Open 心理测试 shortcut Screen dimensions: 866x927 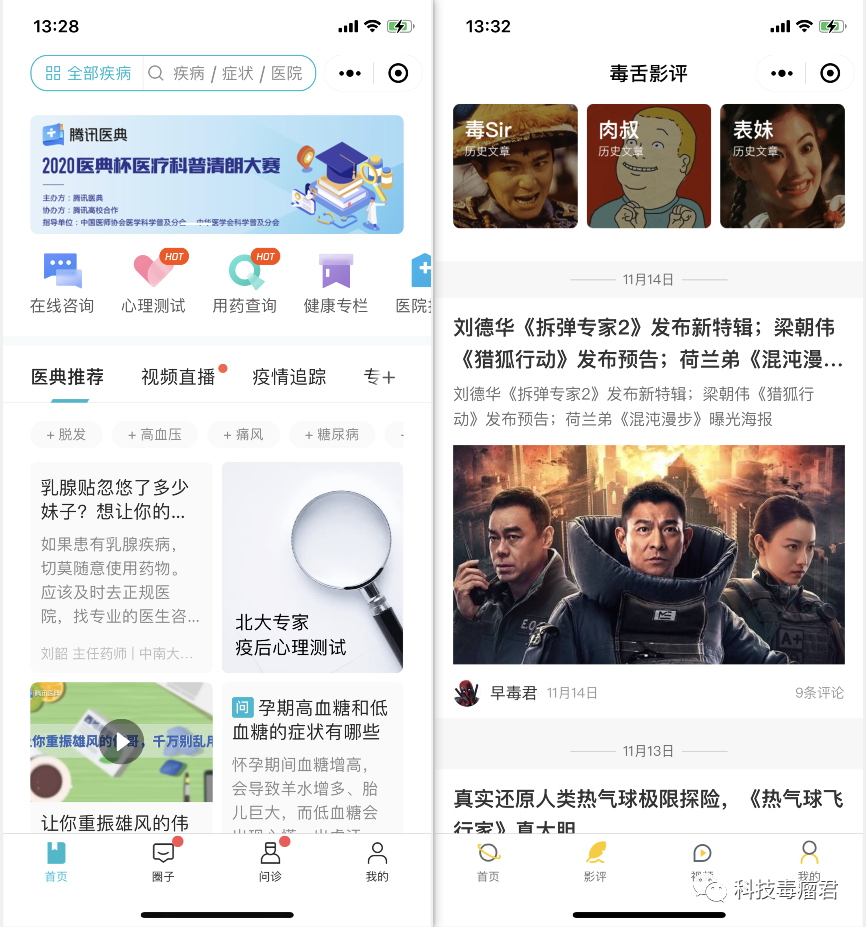[x=154, y=284]
